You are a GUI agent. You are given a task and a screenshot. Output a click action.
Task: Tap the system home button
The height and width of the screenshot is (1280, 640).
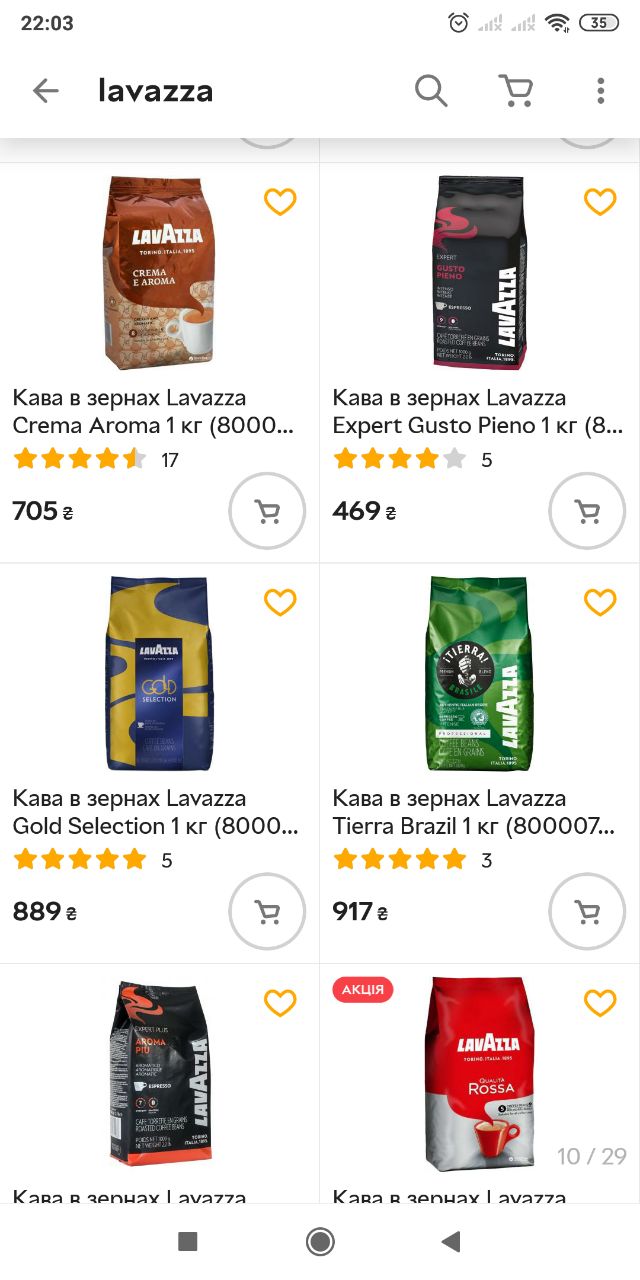click(x=320, y=1241)
